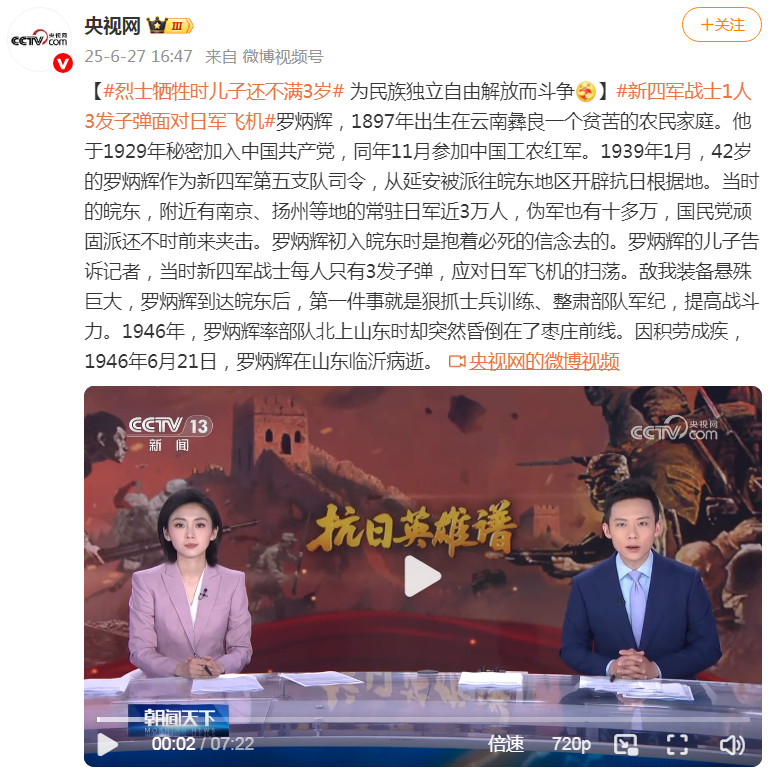Open the 央视网 account name

tap(111, 25)
